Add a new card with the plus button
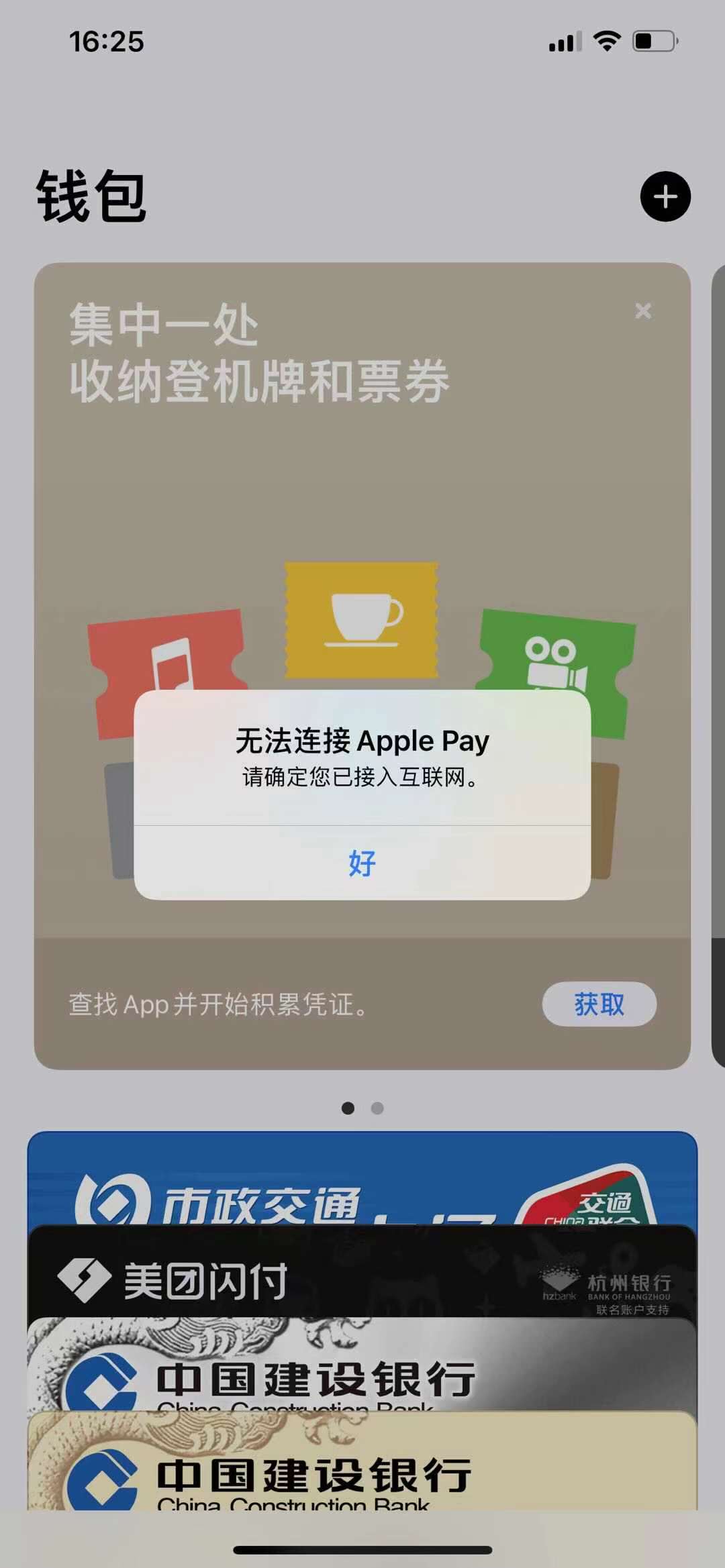 tap(665, 197)
